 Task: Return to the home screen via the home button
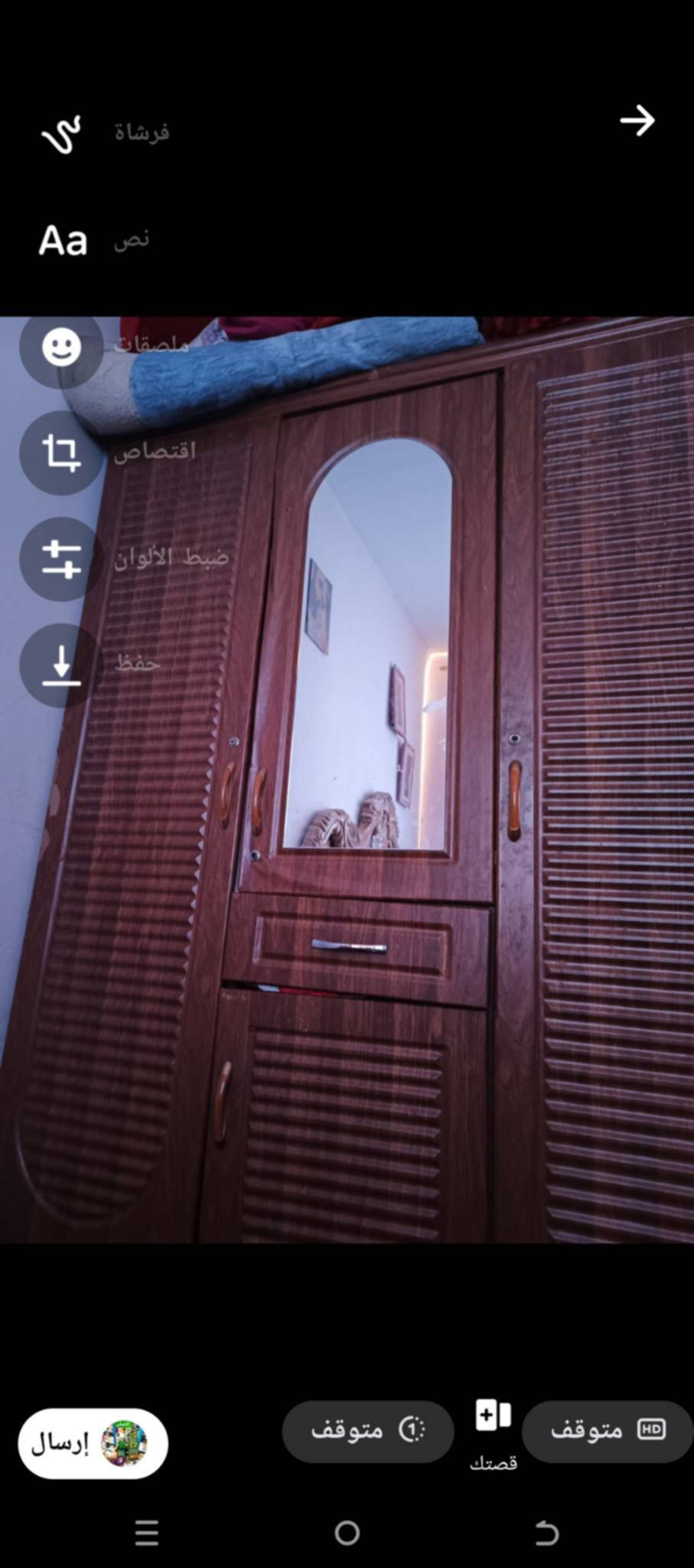pyautogui.click(x=347, y=1533)
